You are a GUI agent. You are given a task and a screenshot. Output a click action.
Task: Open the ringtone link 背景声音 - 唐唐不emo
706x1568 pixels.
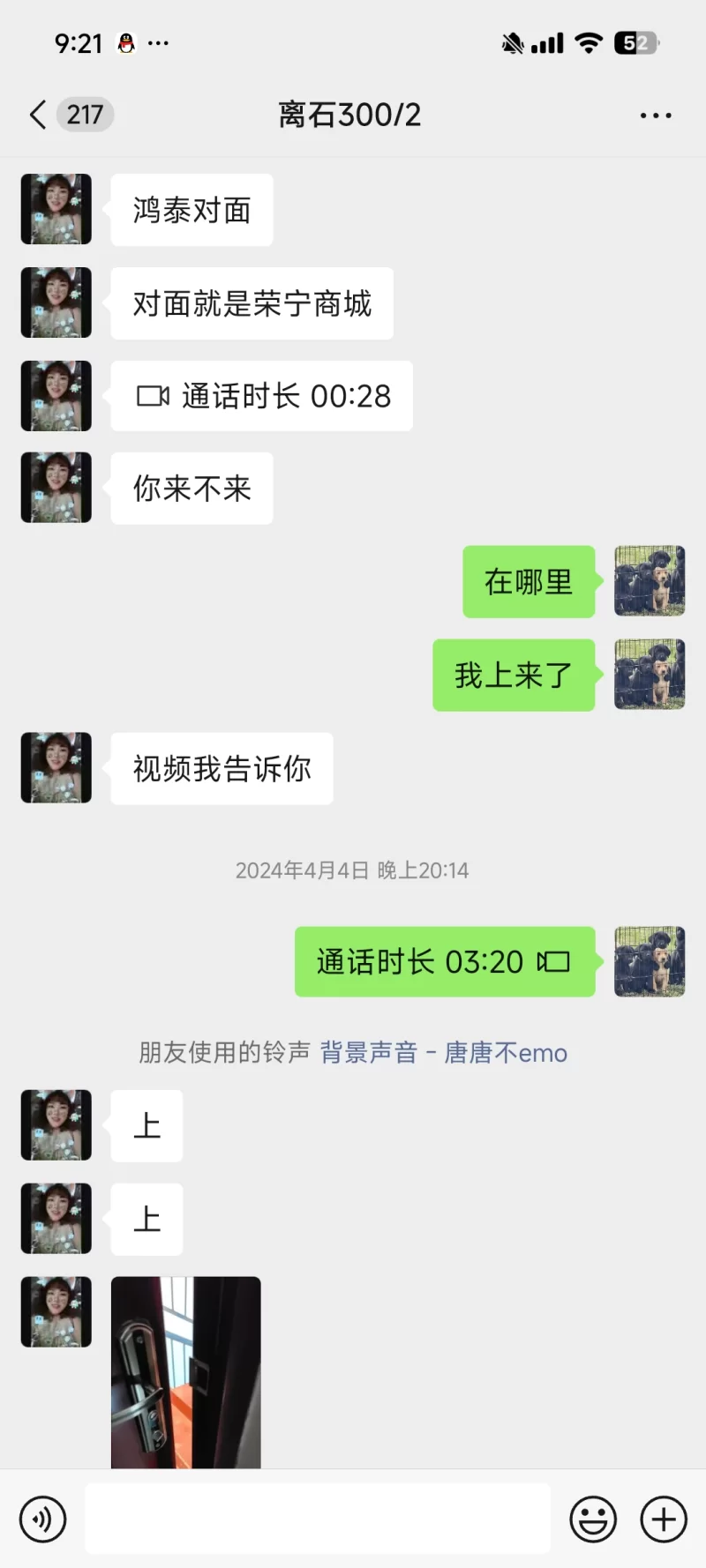coord(443,1053)
